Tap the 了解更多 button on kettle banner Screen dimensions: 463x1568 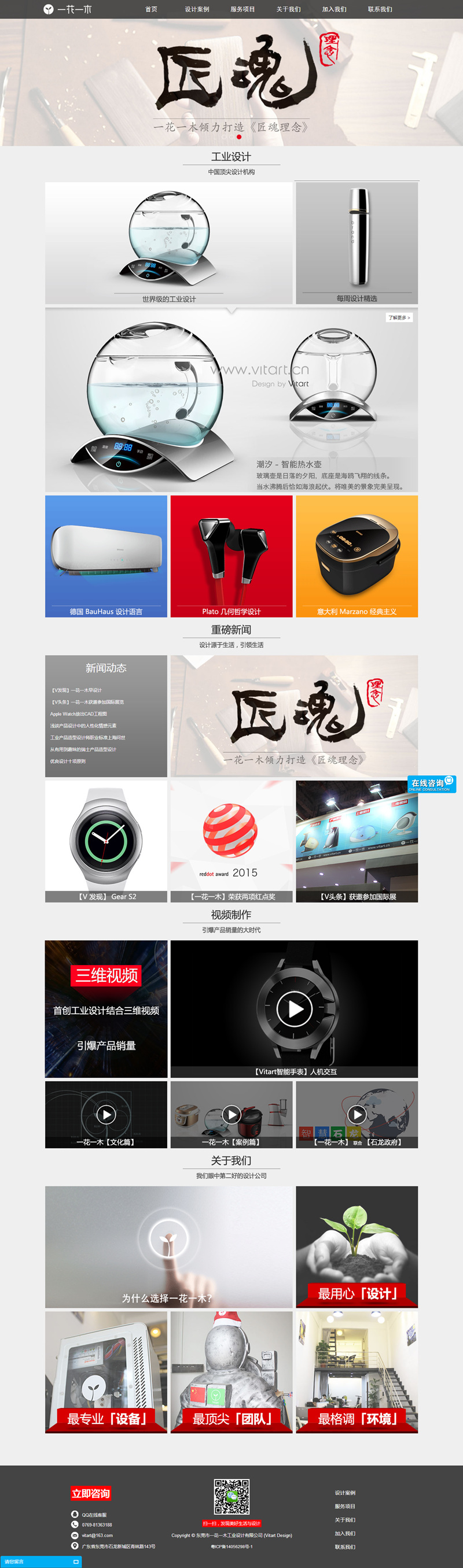tap(399, 318)
